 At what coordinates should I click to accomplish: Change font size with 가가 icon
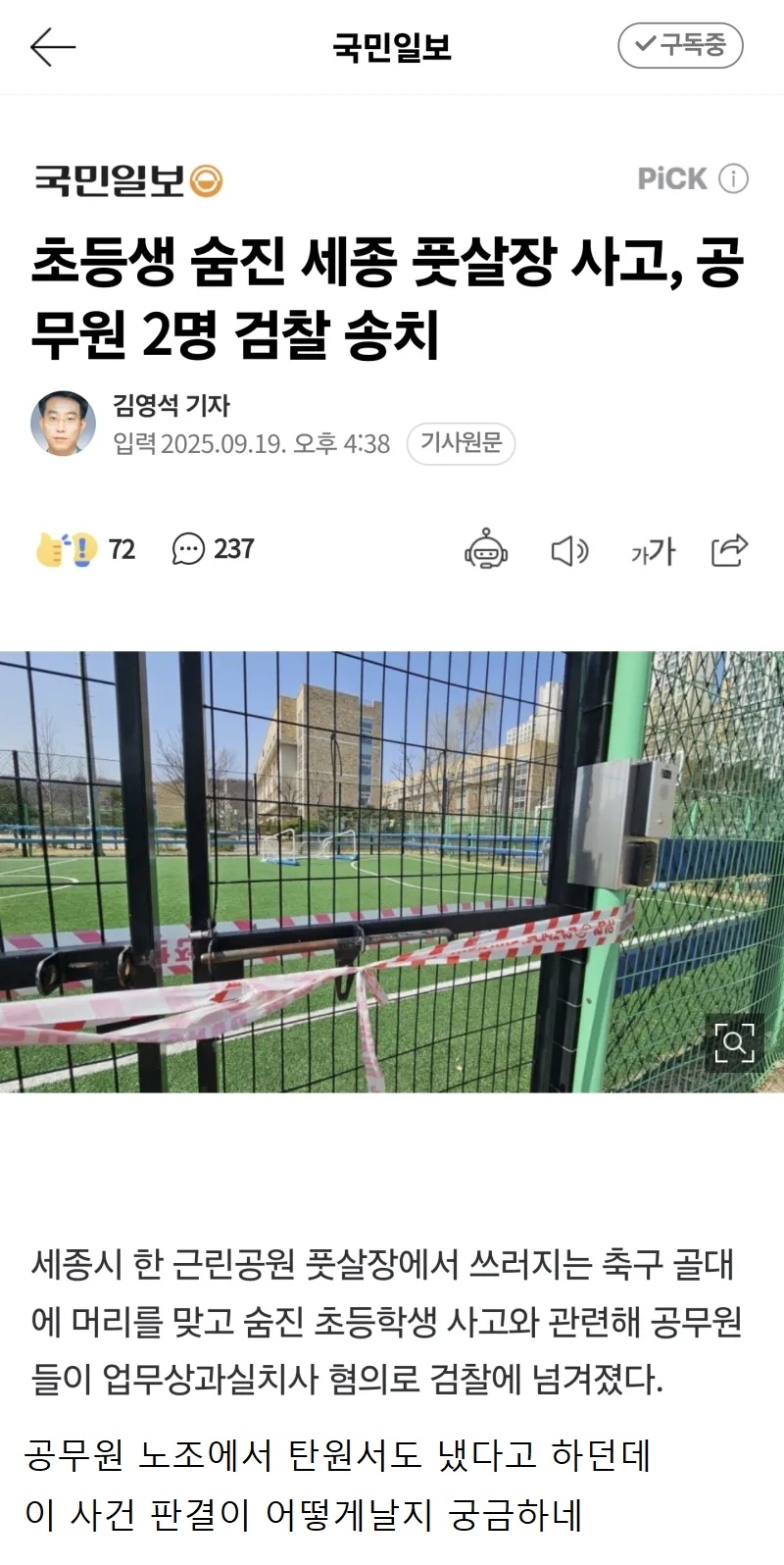pos(653,551)
